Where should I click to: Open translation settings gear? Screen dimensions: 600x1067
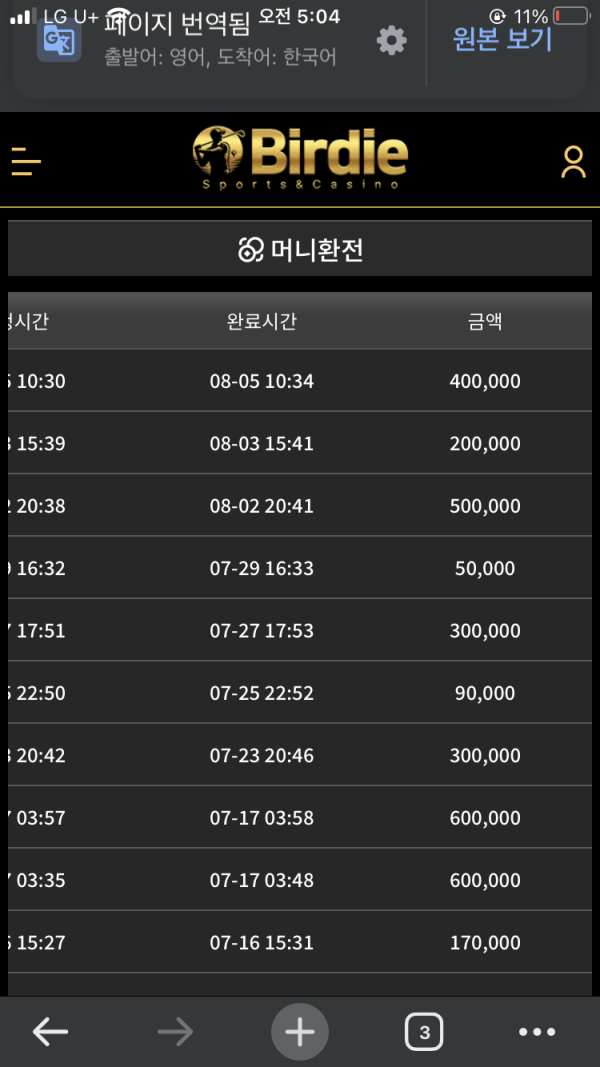tap(391, 41)
